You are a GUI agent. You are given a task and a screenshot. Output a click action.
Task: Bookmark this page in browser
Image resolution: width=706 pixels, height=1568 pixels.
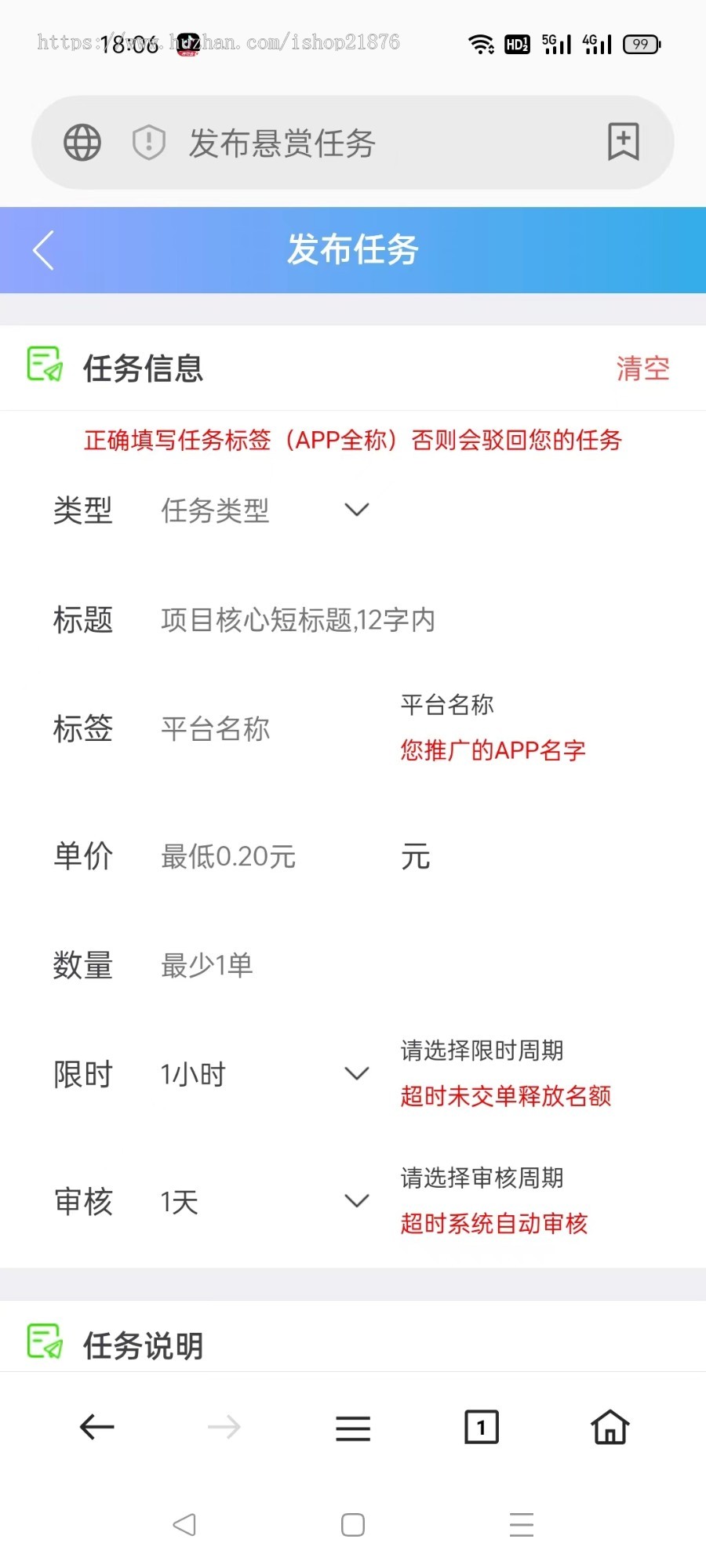(624, 142)
